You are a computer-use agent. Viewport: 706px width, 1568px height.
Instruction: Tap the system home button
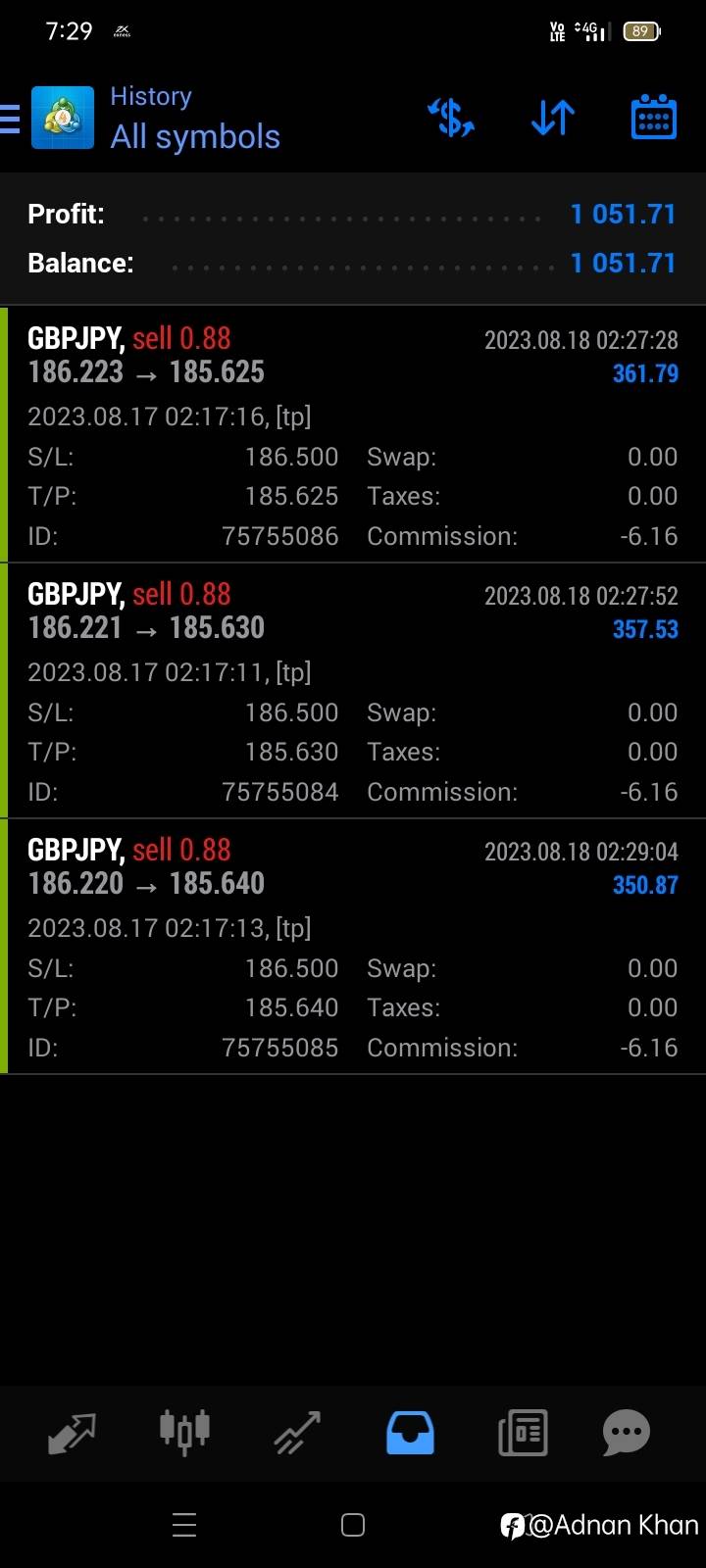point(353,1525)
